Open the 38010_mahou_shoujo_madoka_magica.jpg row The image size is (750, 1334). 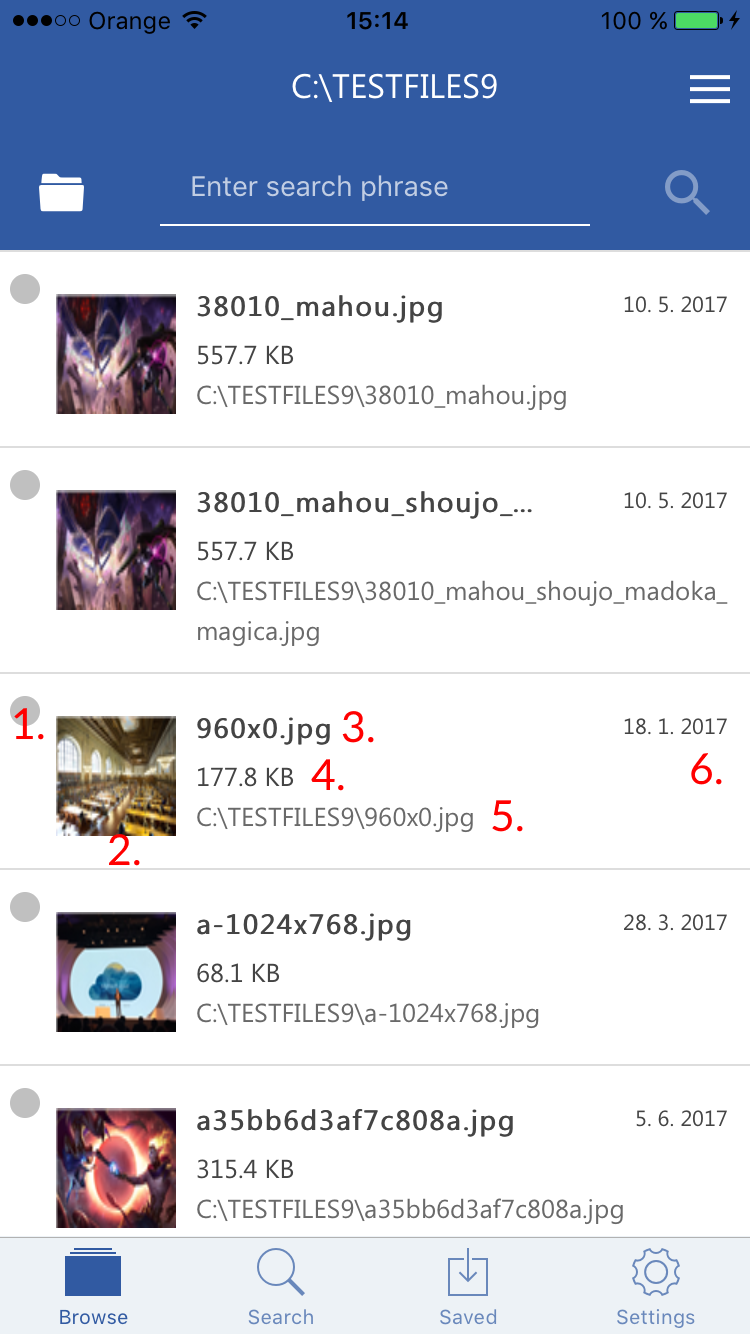click(x=375, y=560)
